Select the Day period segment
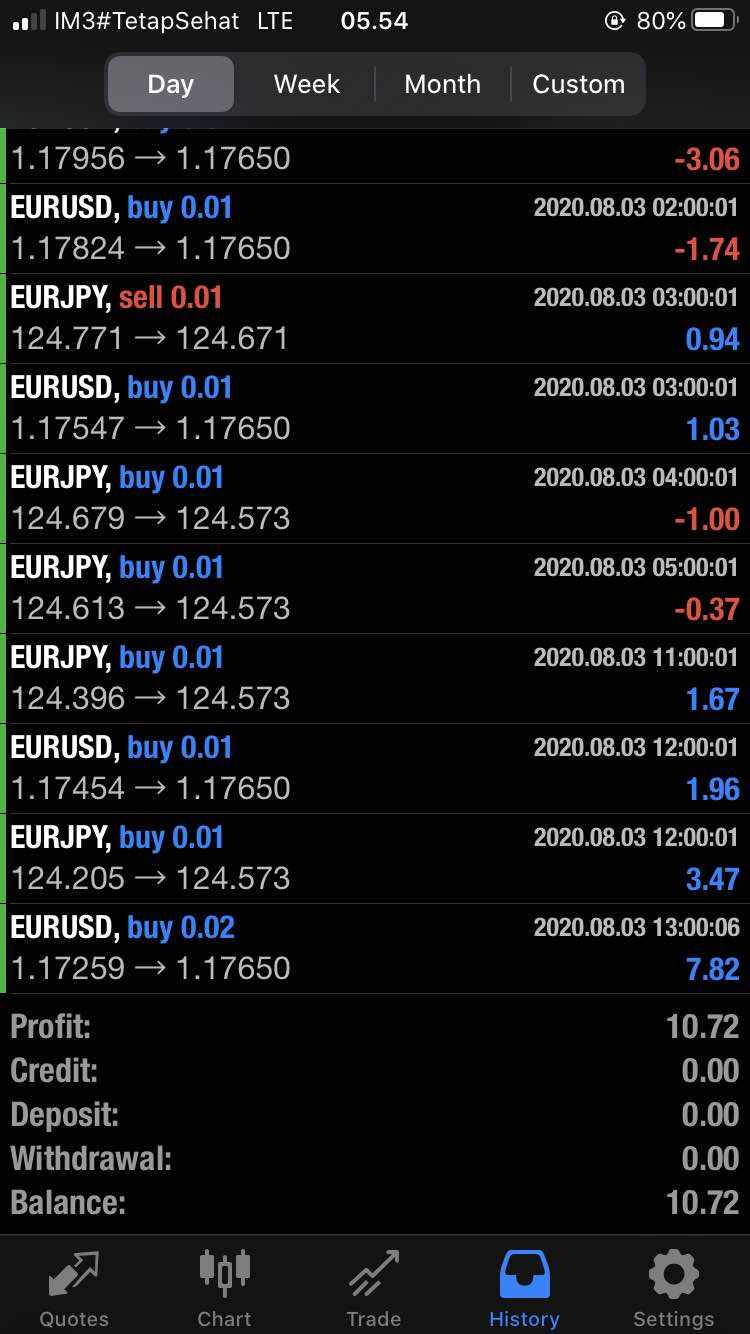The width and height of the screenshot is (750, 1334). click(x=171, y=84)
